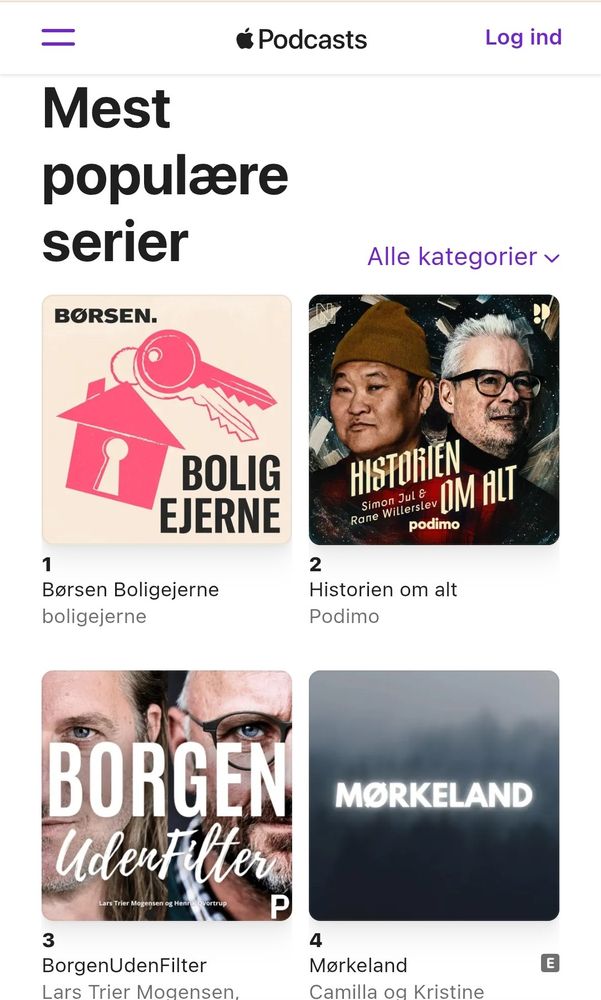
Task: Open the hamburger menu
Action: [x=58, y=37]
